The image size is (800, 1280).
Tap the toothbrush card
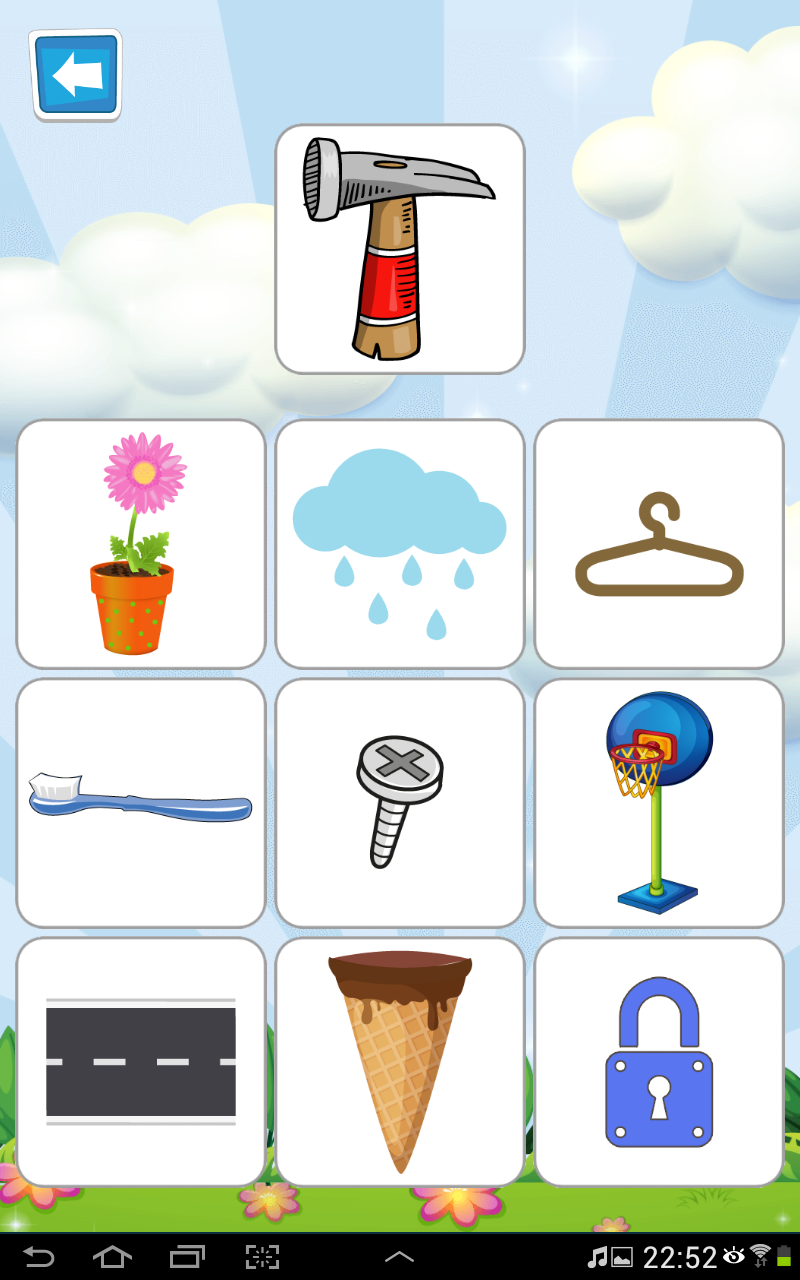tap(140, 801)
